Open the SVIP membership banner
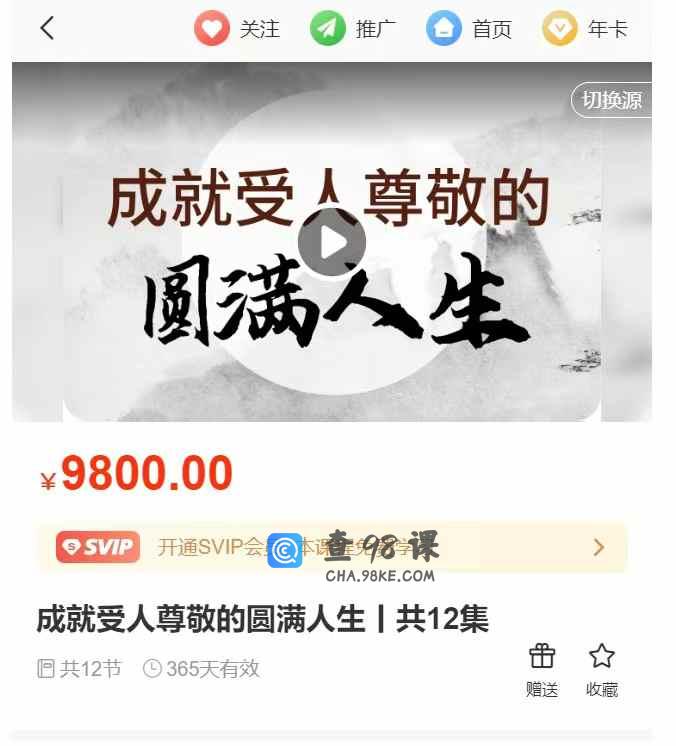Image resolution: width=676 pixels, height=746 pixels. (332, 547)
